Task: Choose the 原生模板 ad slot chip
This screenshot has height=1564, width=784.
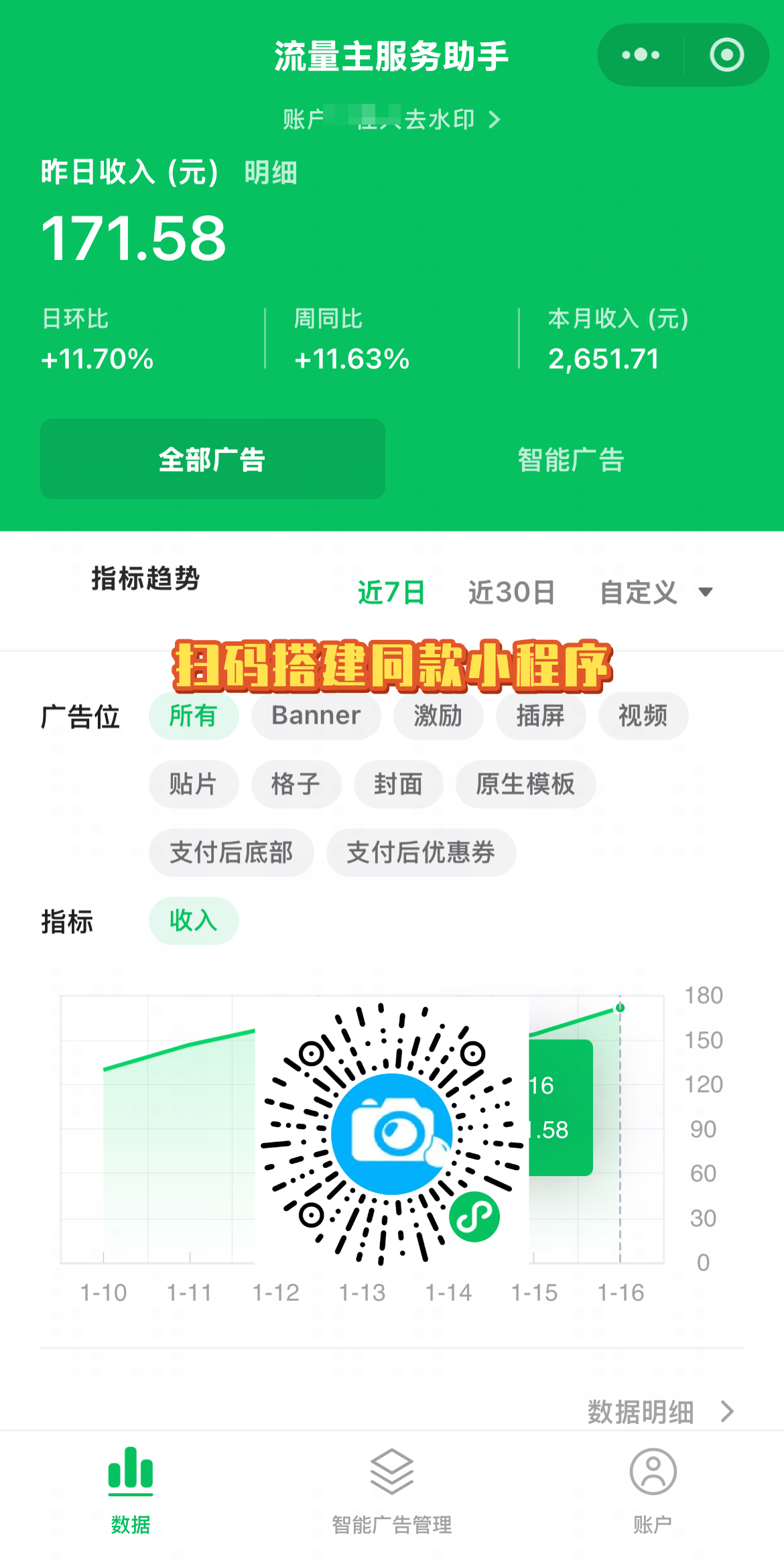Action: pos(525,784)
